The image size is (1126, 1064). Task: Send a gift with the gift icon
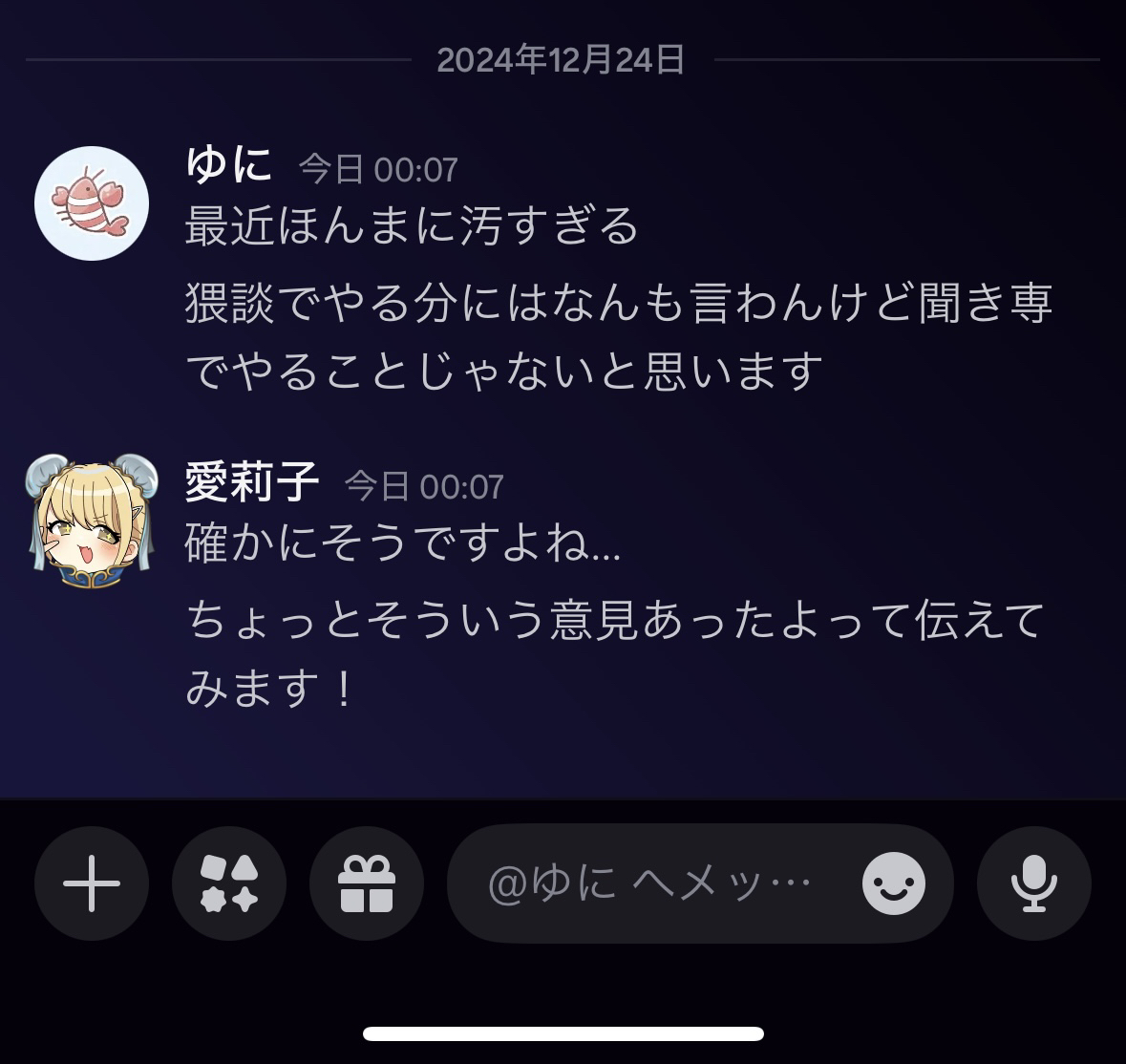point(367,883)
